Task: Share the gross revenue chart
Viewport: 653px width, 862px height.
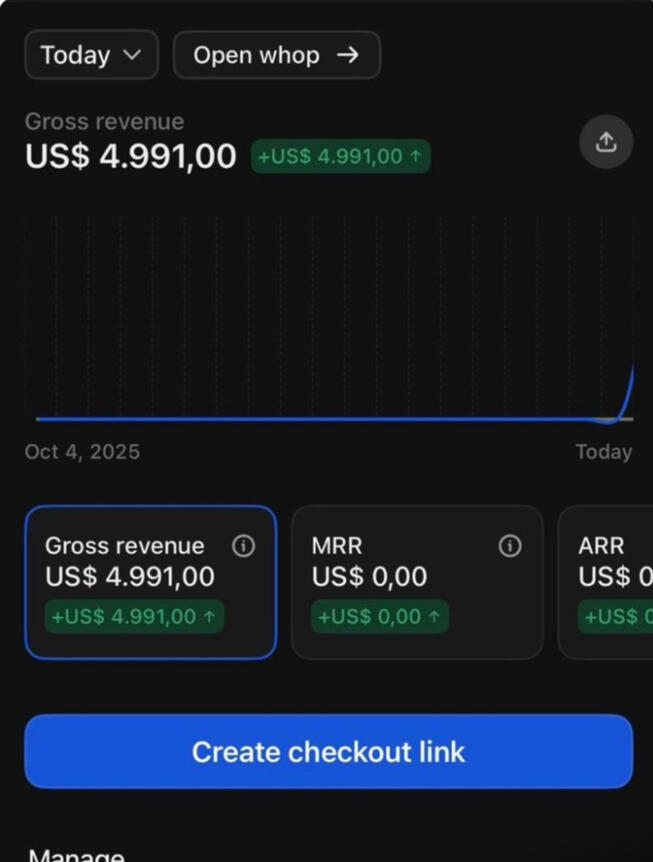Action: pos(606,142)
